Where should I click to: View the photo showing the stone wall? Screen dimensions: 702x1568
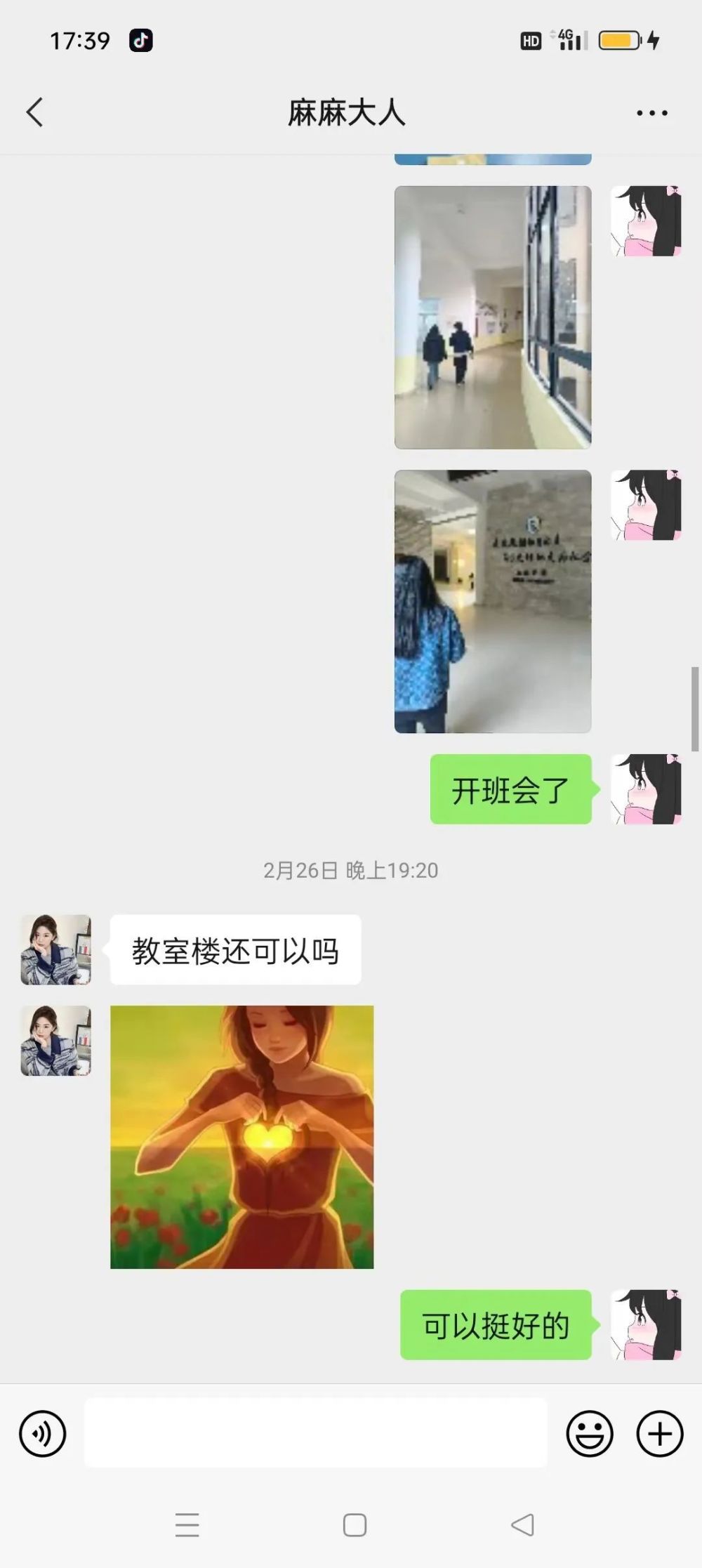(492, 601)
